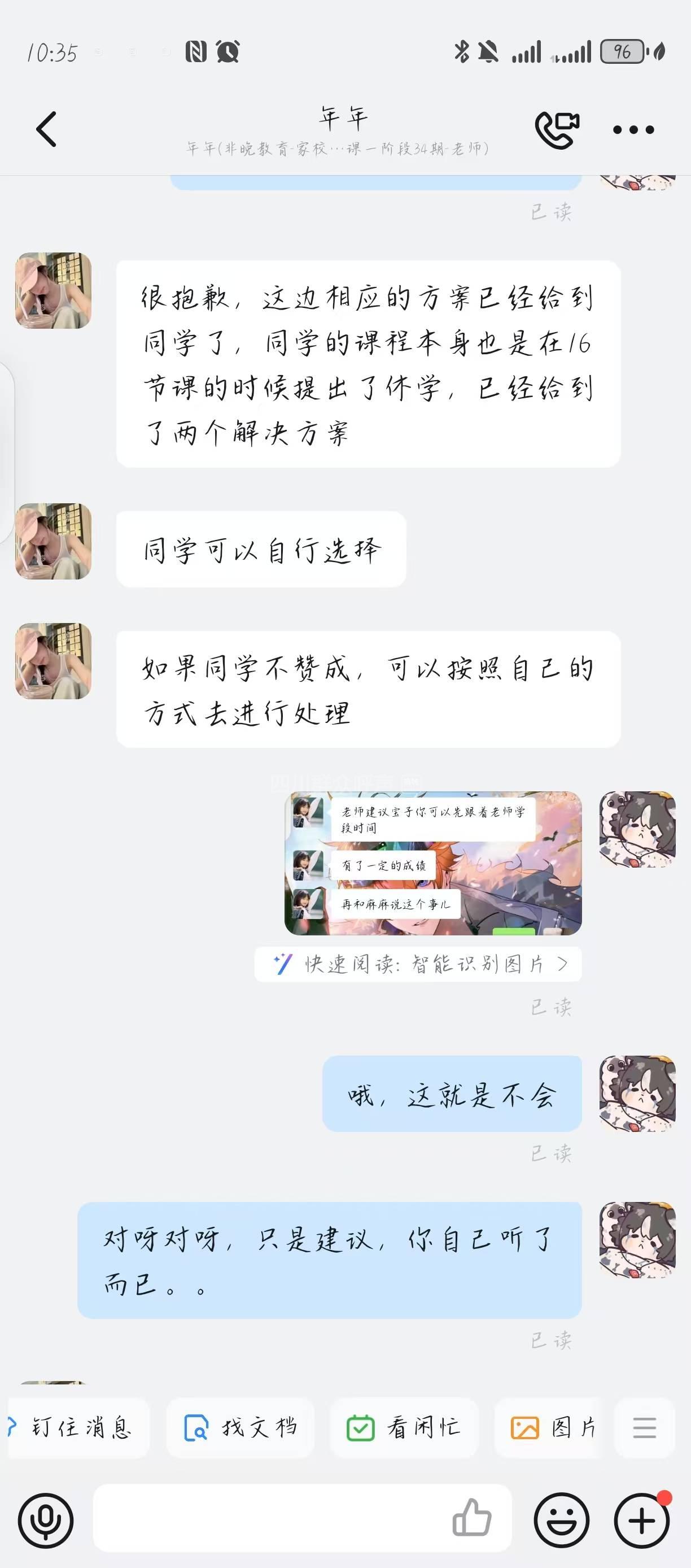Start a voice or video call

coord(557,129)
